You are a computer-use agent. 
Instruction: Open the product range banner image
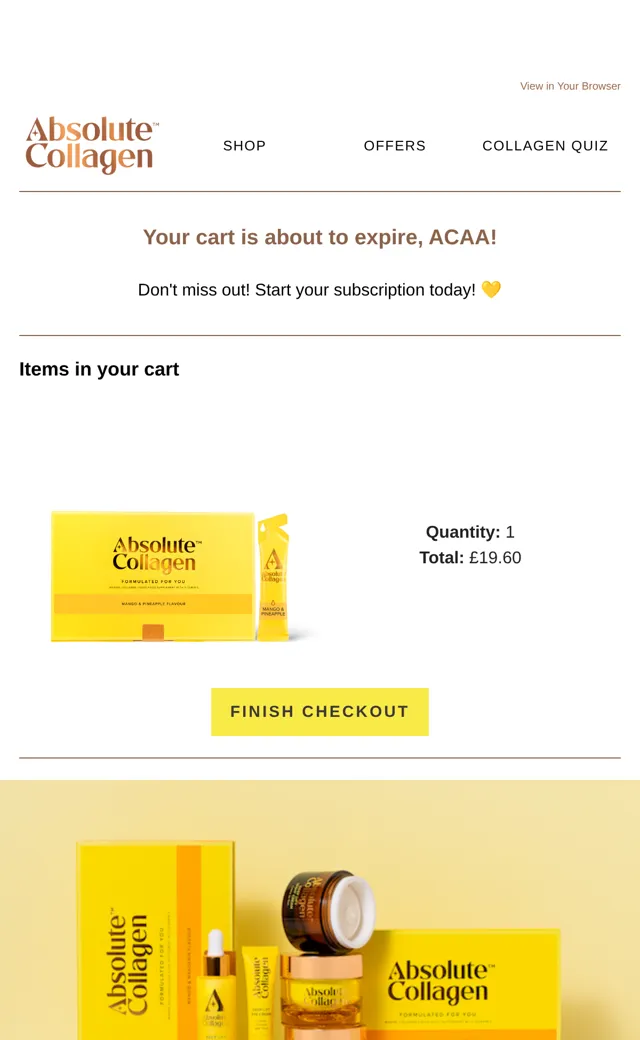(320, 910)
